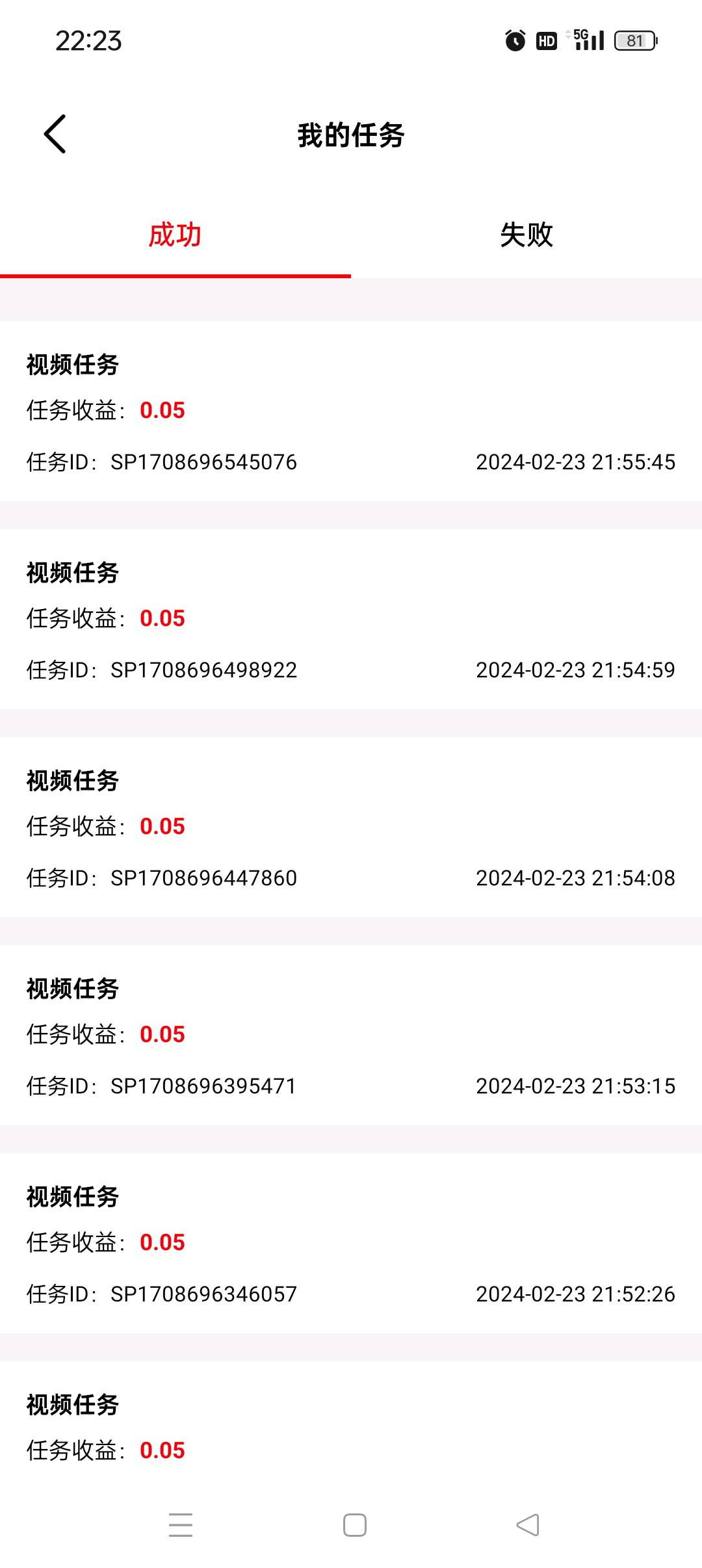Go back using the top-left arrow
The height and width of the screenshot is (1568, 702).
tap(55, 135)
